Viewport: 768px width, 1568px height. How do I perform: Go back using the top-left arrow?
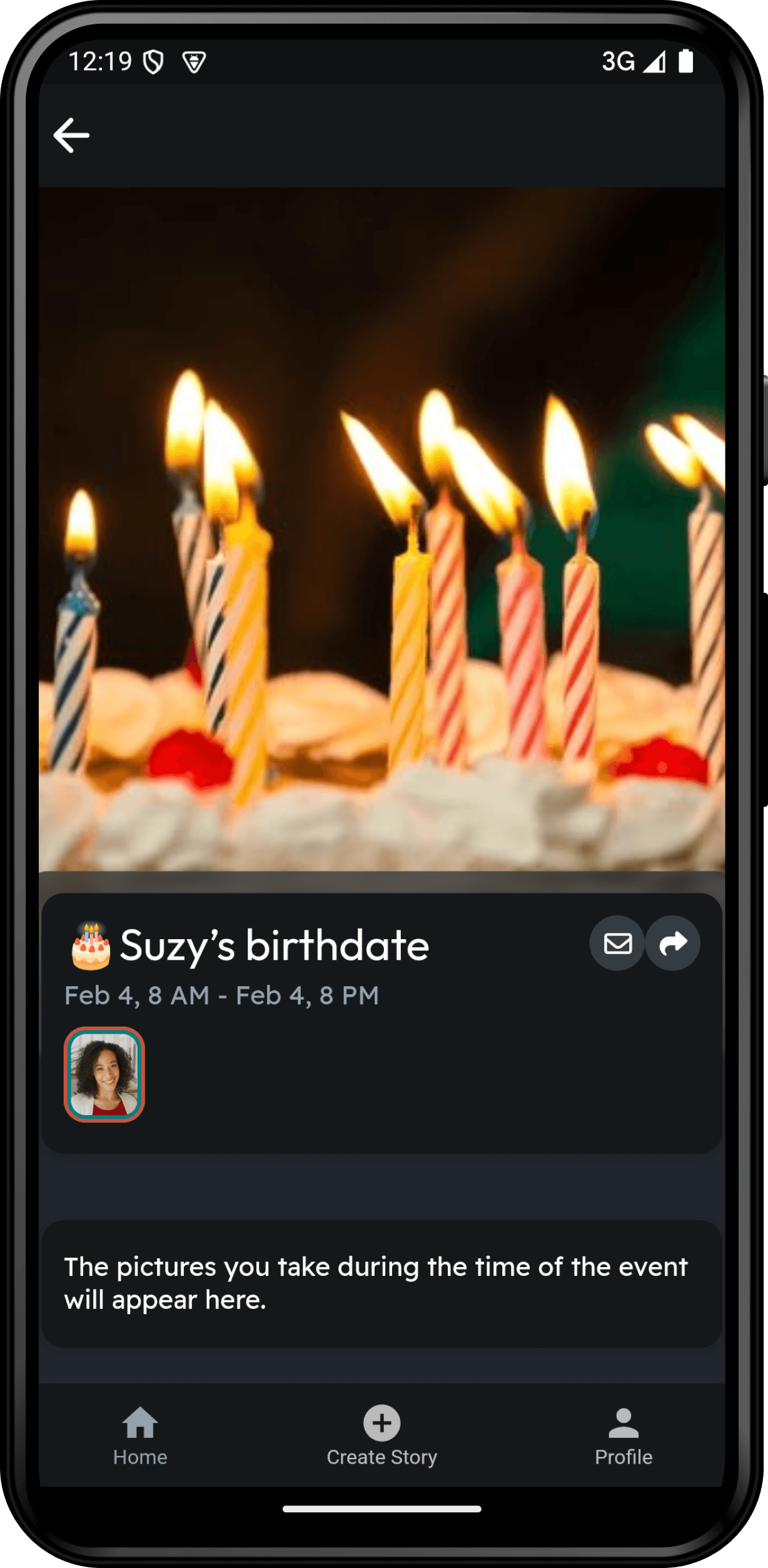(x=71, y=135)
